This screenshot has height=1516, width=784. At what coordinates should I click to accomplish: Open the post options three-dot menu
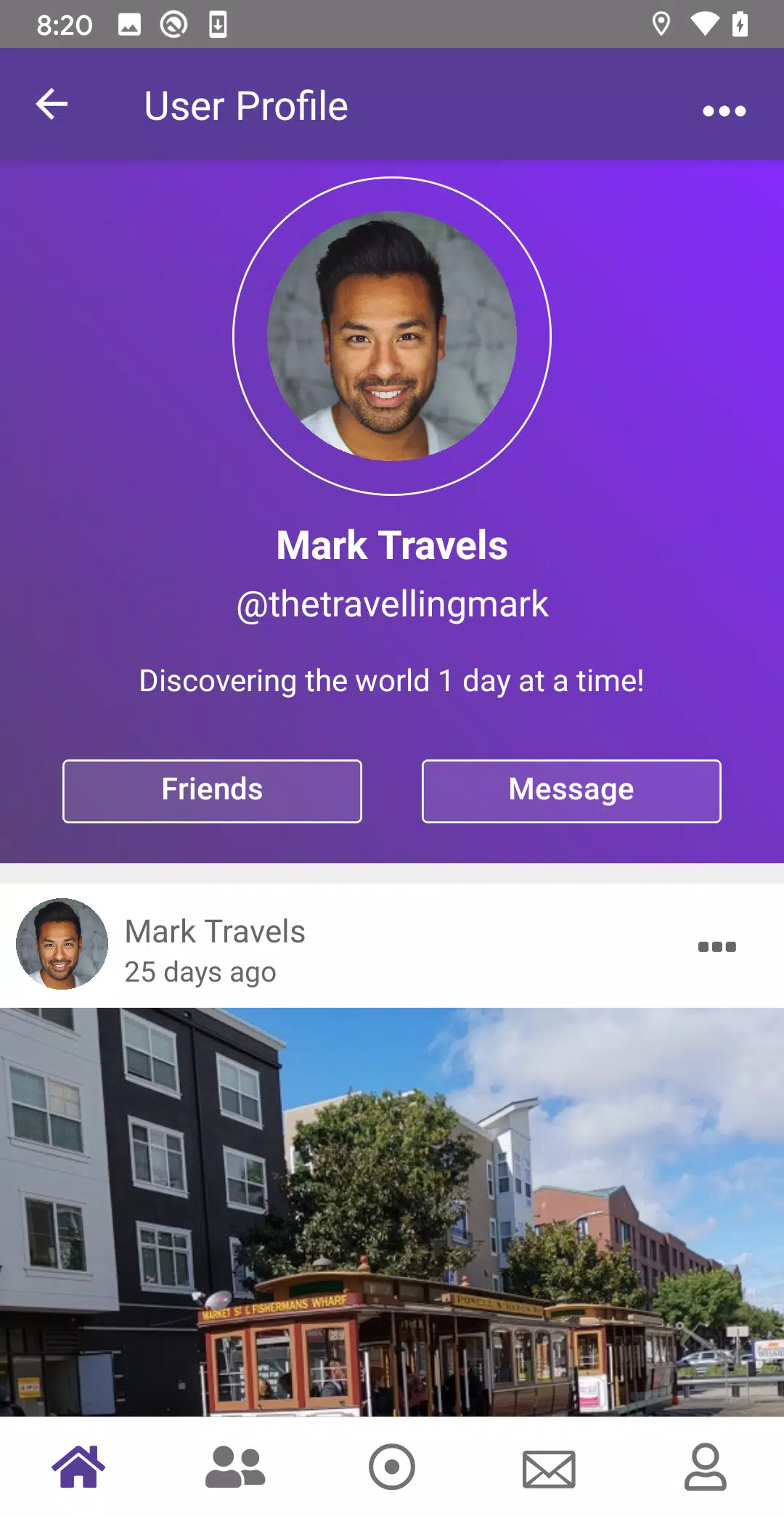click(x=716, y=946)
